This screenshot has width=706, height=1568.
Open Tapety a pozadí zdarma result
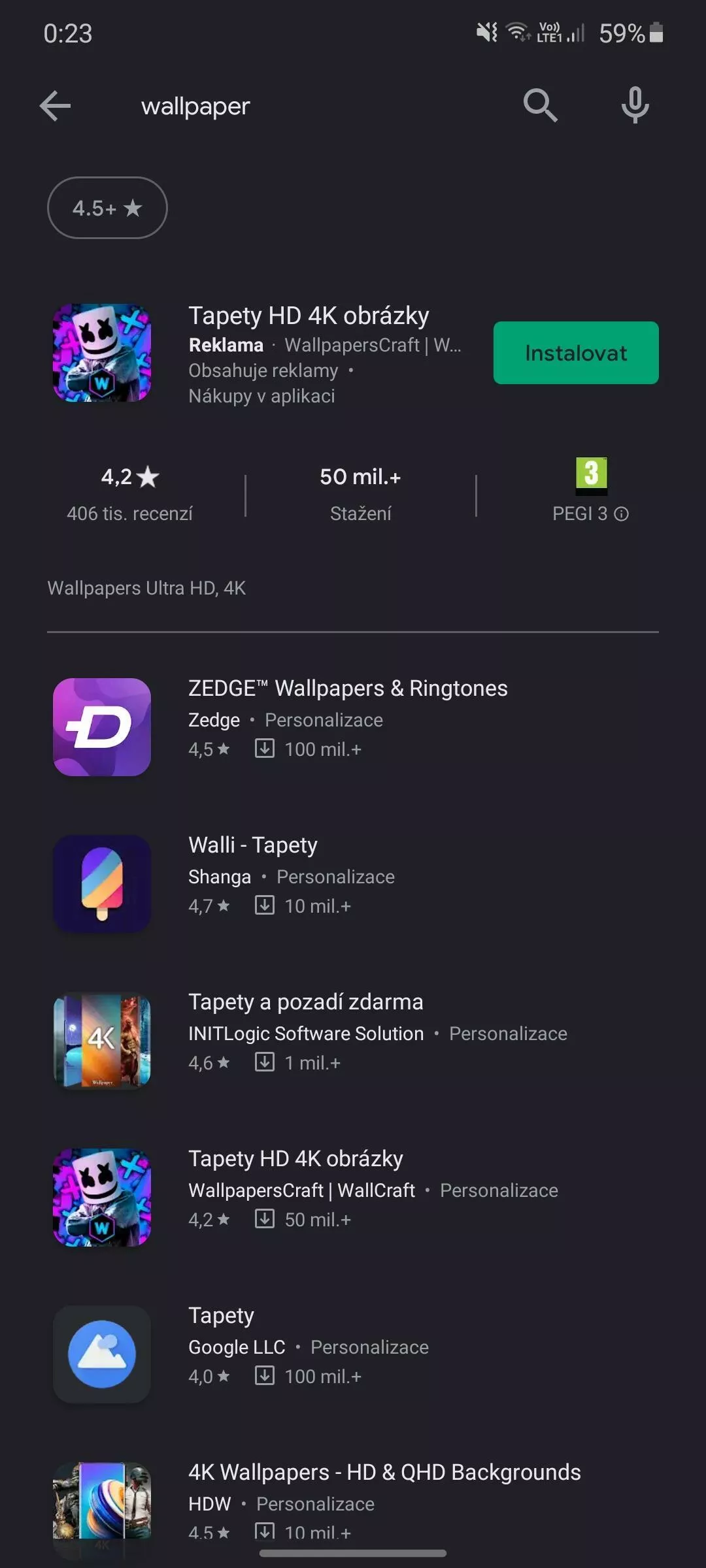click(x=353, y=1040)
